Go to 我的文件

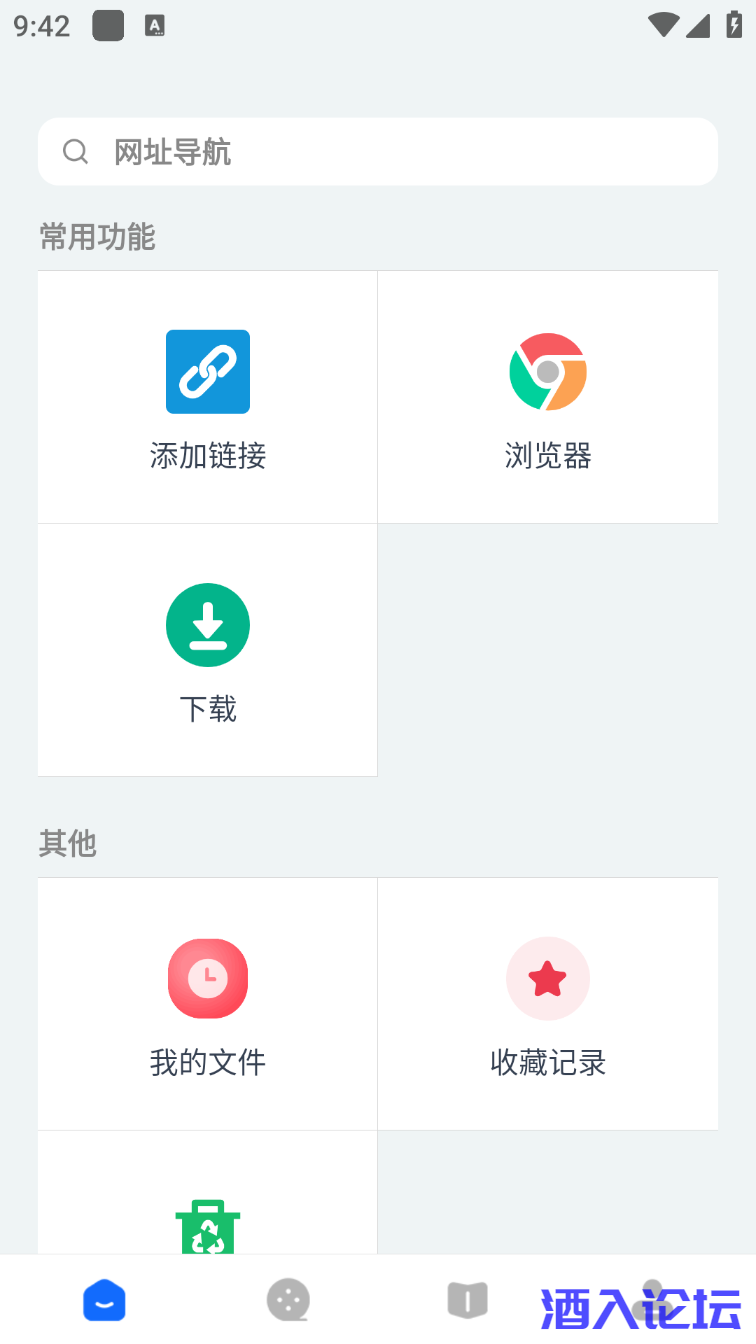[208, 1004]
